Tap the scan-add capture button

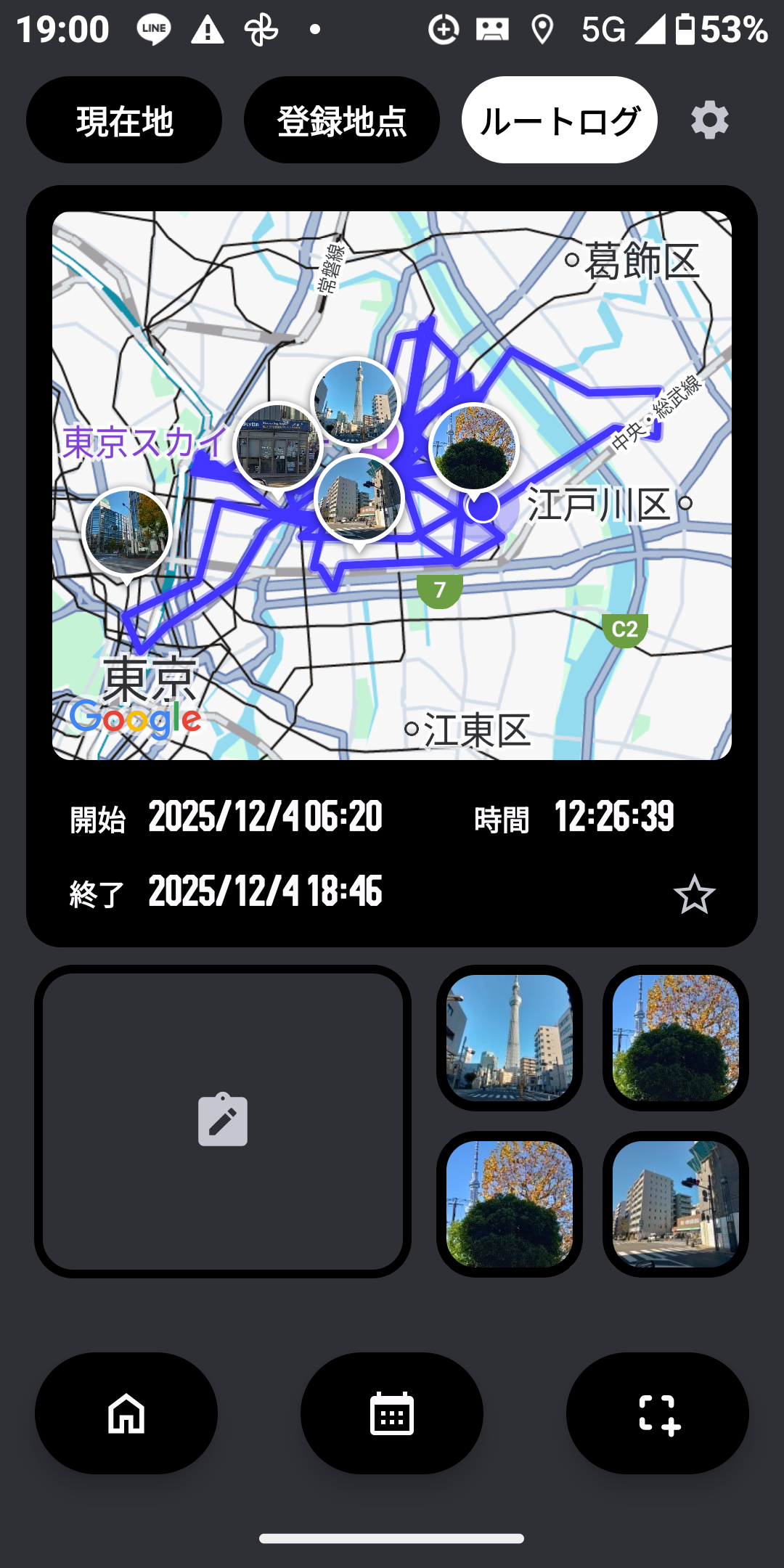coord(658,1413)
